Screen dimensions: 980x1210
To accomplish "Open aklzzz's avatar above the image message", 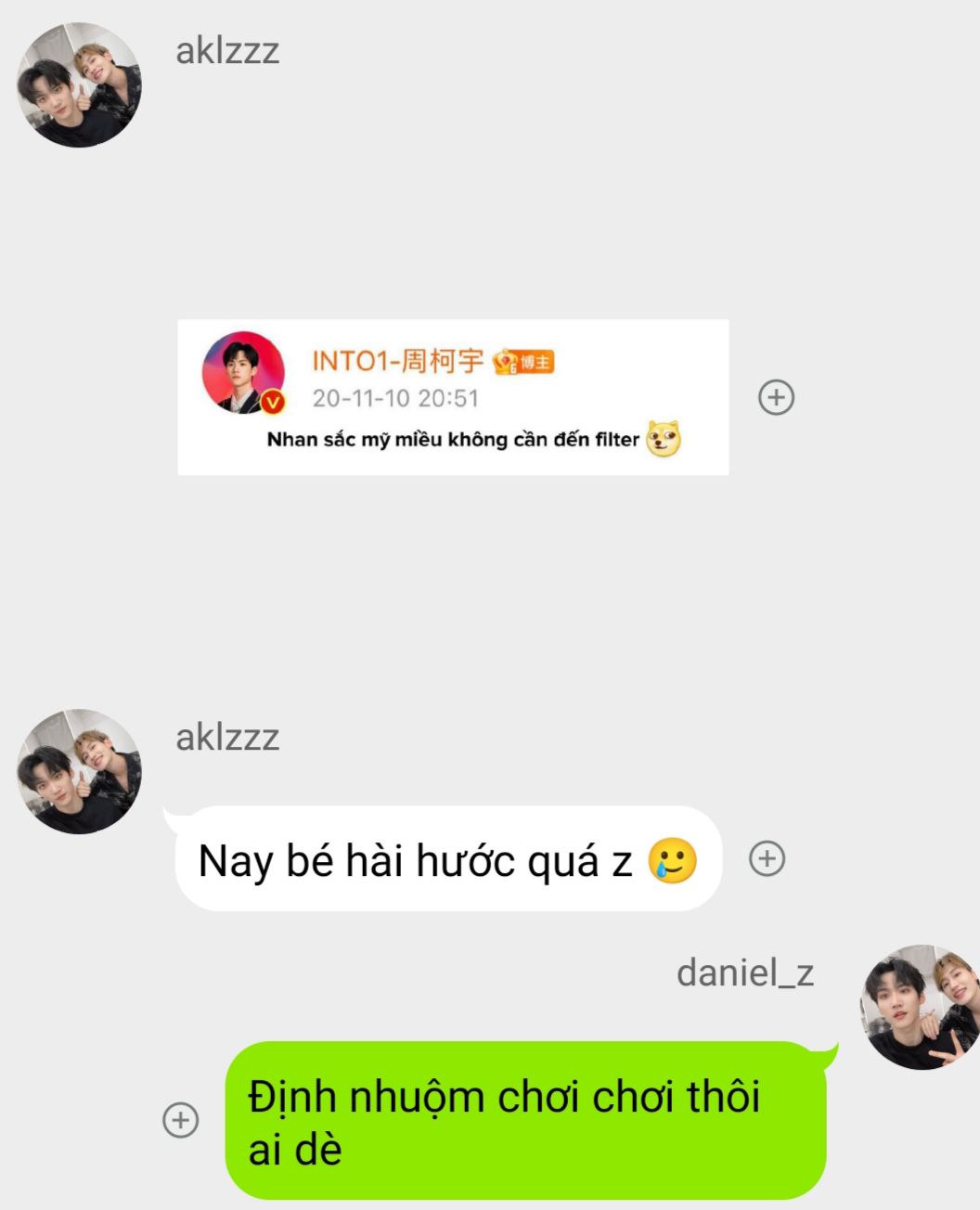I will point(80,85).
